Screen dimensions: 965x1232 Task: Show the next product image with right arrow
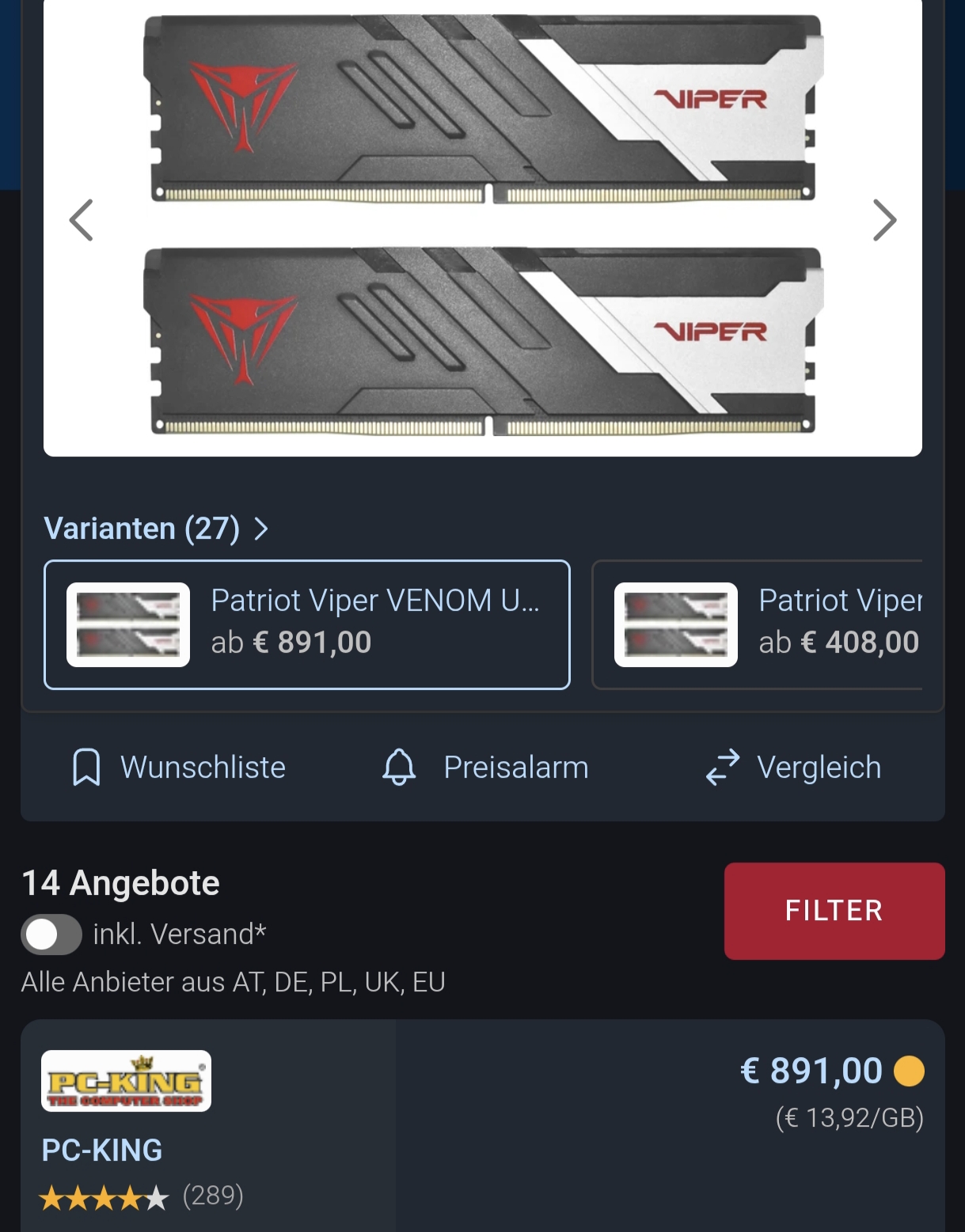pyautogui.click(x=884, y=220)
